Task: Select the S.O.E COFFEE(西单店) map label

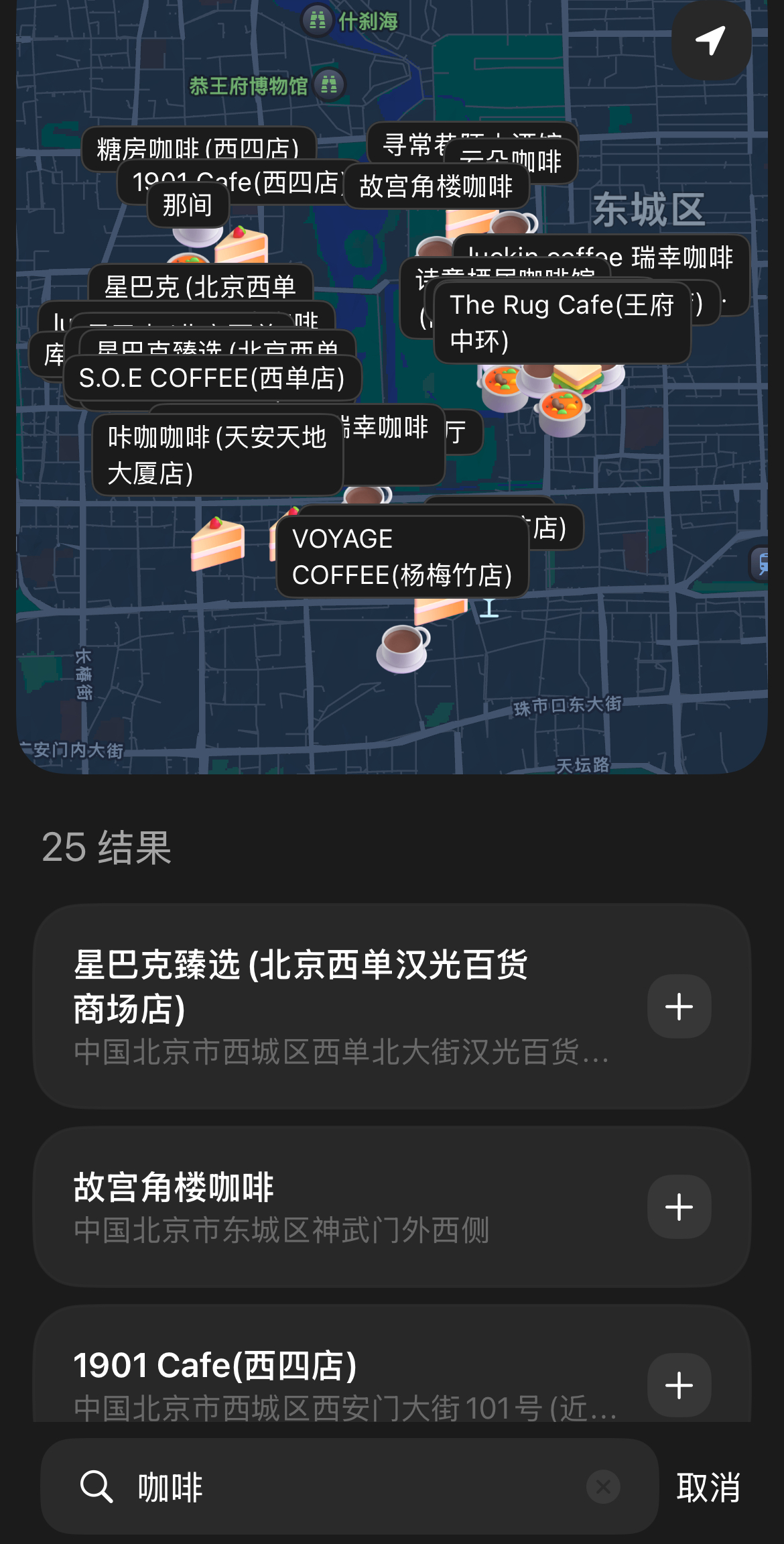Action: [212, 378]
